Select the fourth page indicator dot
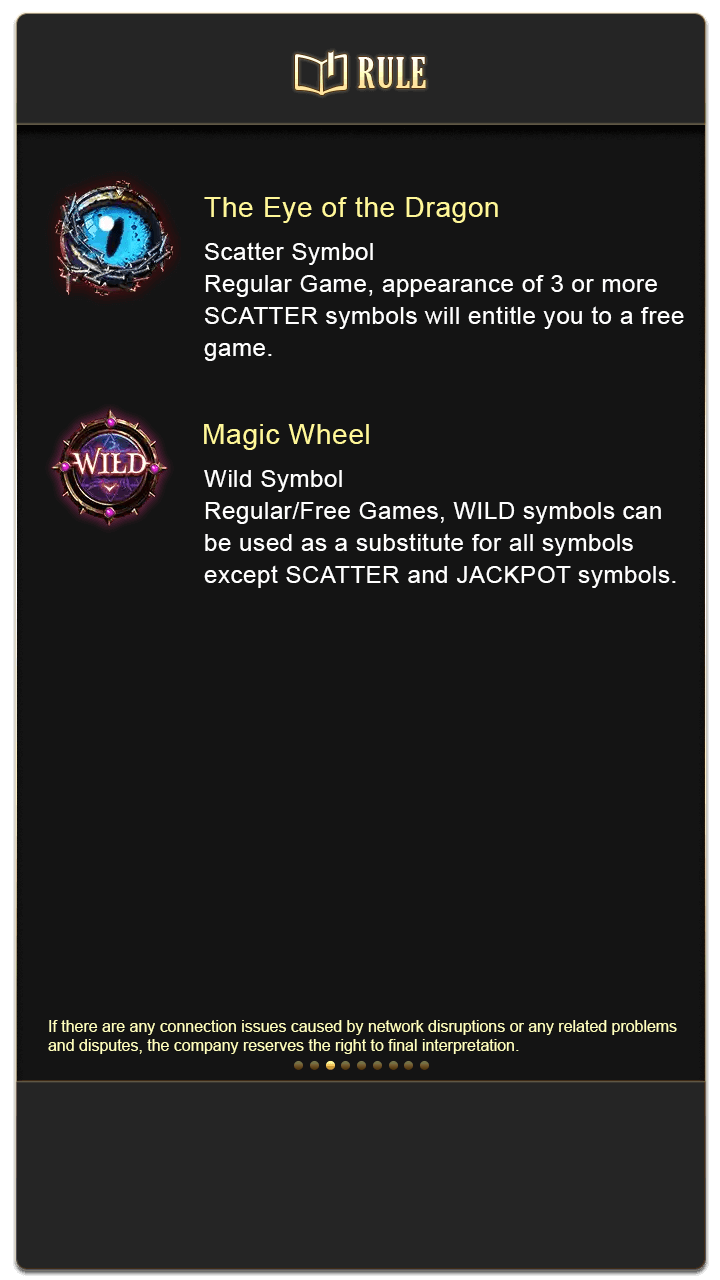The width and height of the screenshot is (720, 1280). point(345,1065)
